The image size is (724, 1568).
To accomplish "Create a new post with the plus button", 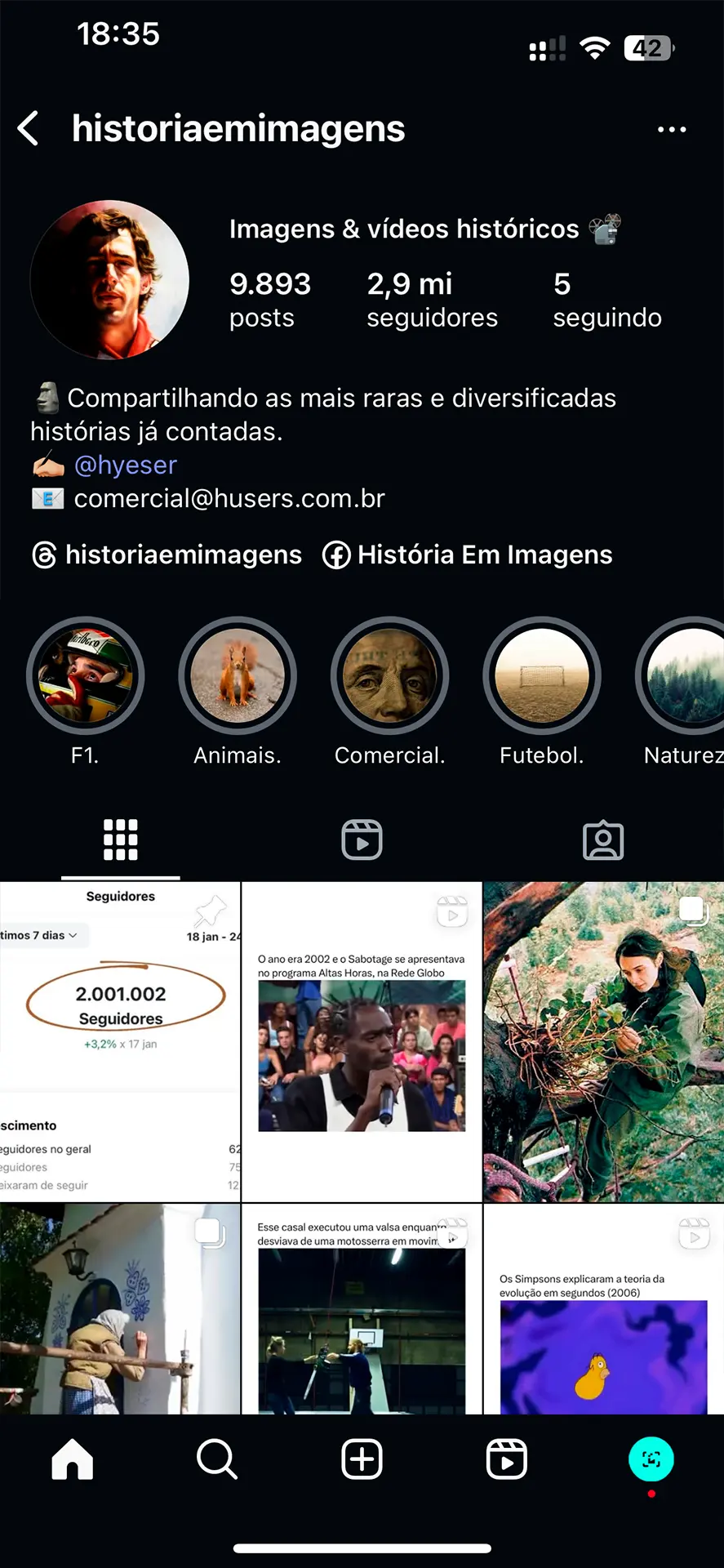I will tap(362, 1459).
